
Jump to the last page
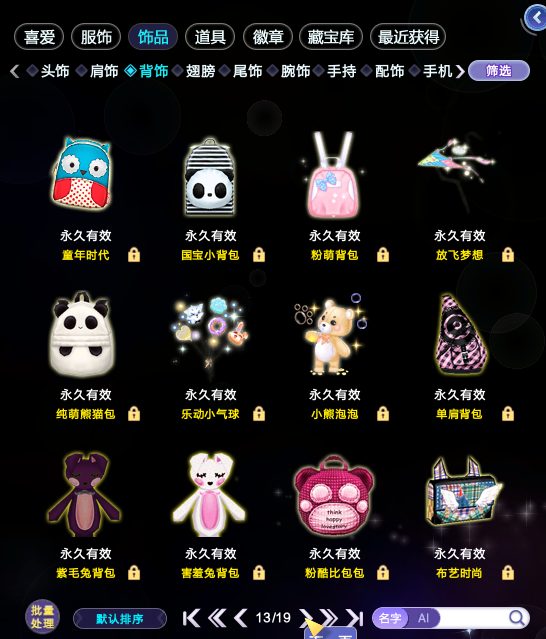[355, 618]
